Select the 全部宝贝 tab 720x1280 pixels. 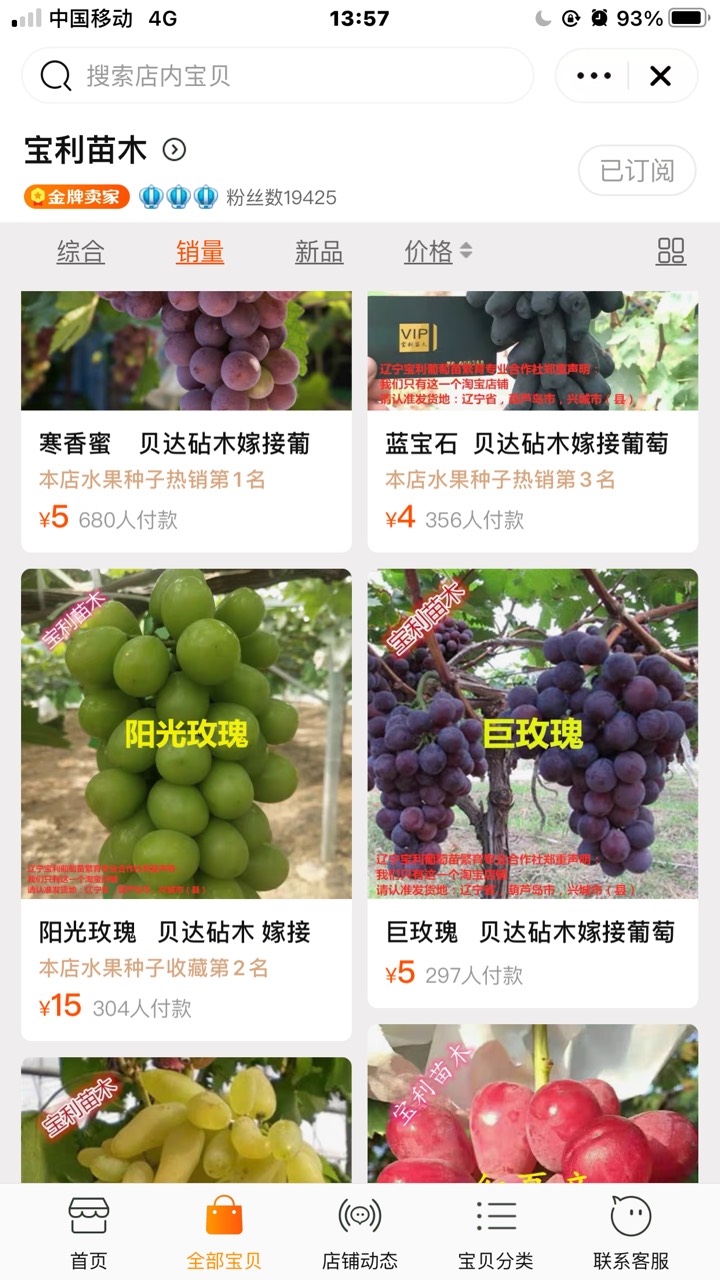point(224,1232)
